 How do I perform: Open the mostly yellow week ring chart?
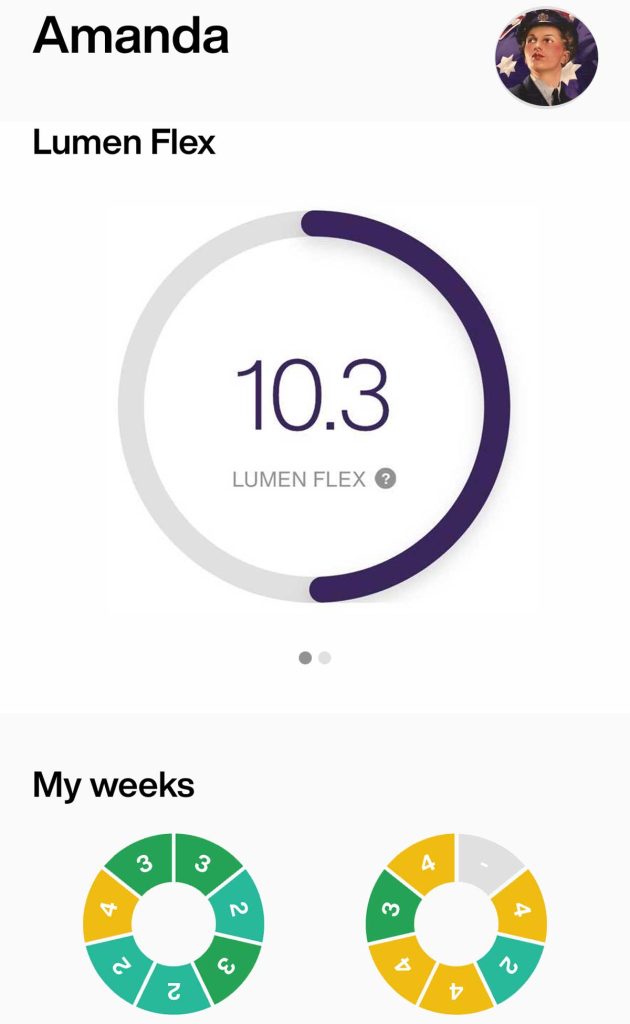coord(456,921)
